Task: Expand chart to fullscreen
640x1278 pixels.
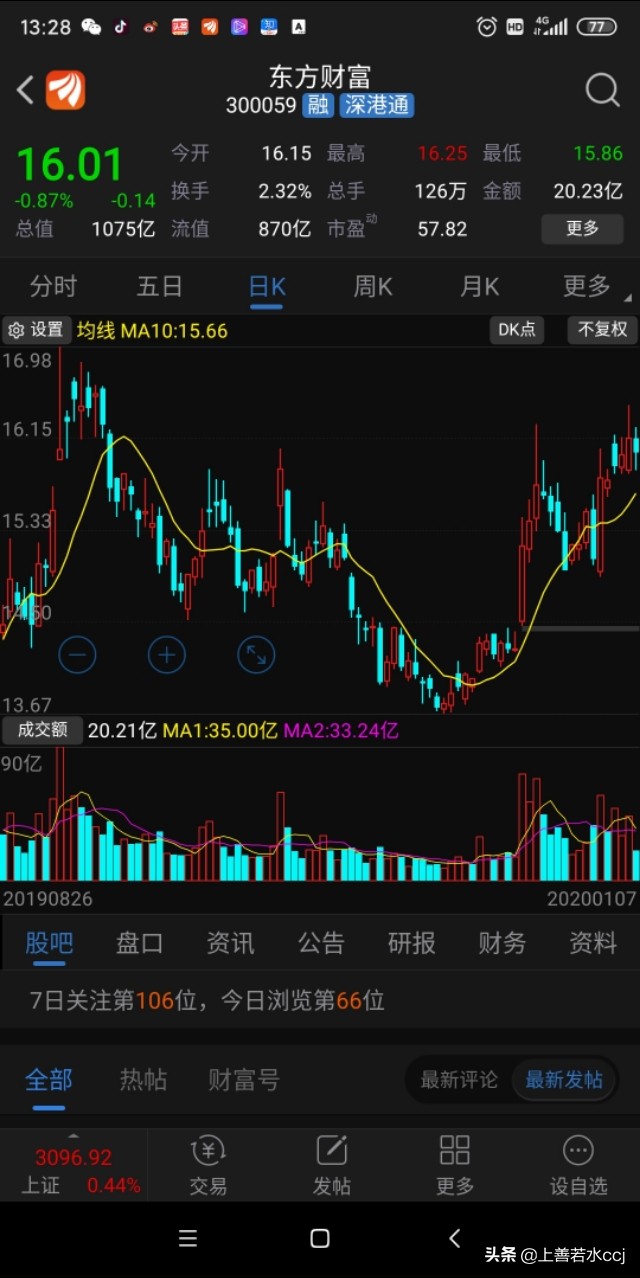Action: [256, 655]
